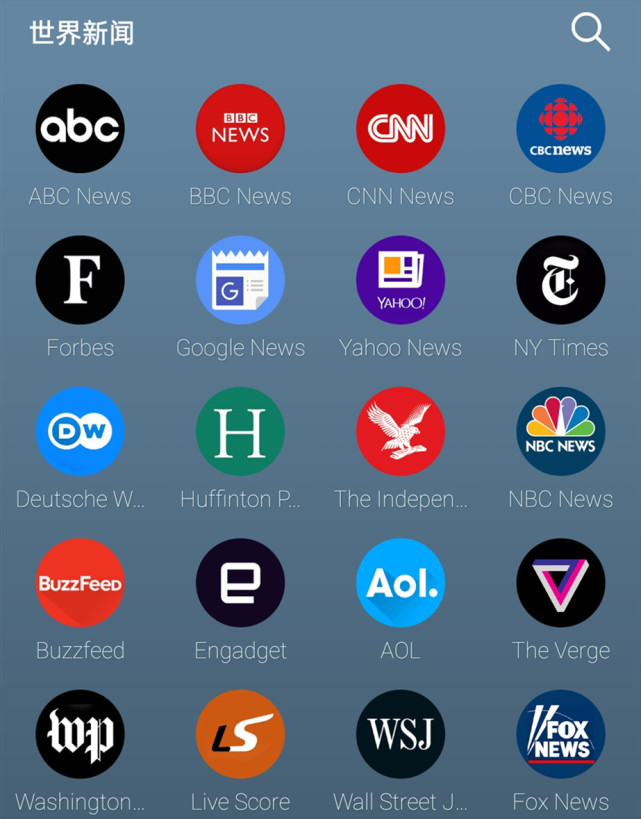Image resolution: width=641 pixels, height=819 pixels.
Task: Launch Yahoo News
Action: tap(400, 280)
